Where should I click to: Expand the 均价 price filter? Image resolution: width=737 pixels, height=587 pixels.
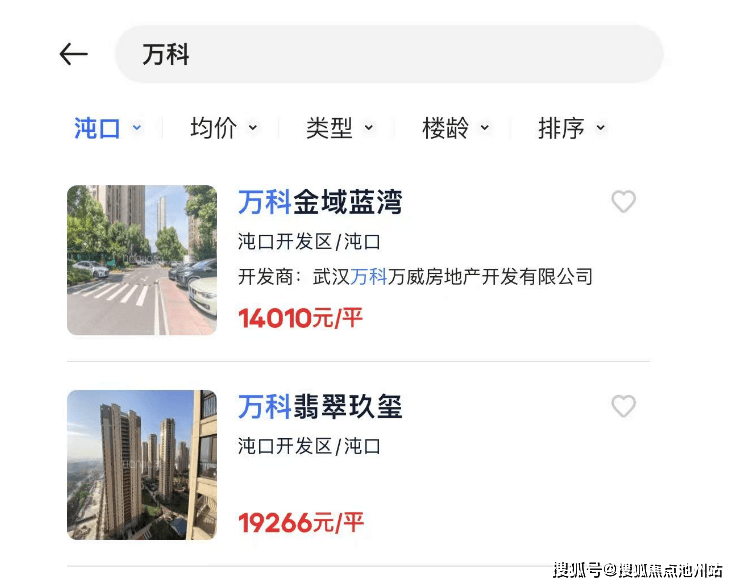tap(224, 128)
